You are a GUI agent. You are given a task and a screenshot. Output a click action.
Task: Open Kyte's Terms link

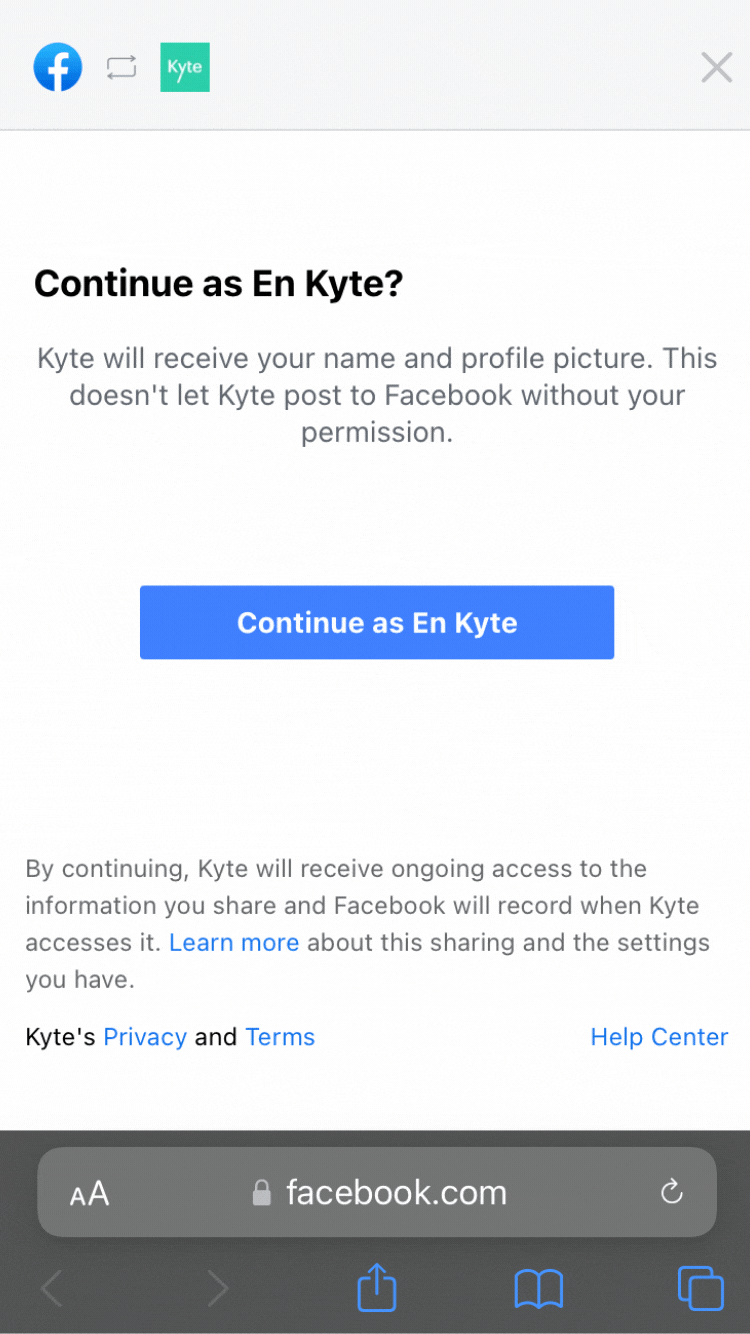coord(280,1037)
